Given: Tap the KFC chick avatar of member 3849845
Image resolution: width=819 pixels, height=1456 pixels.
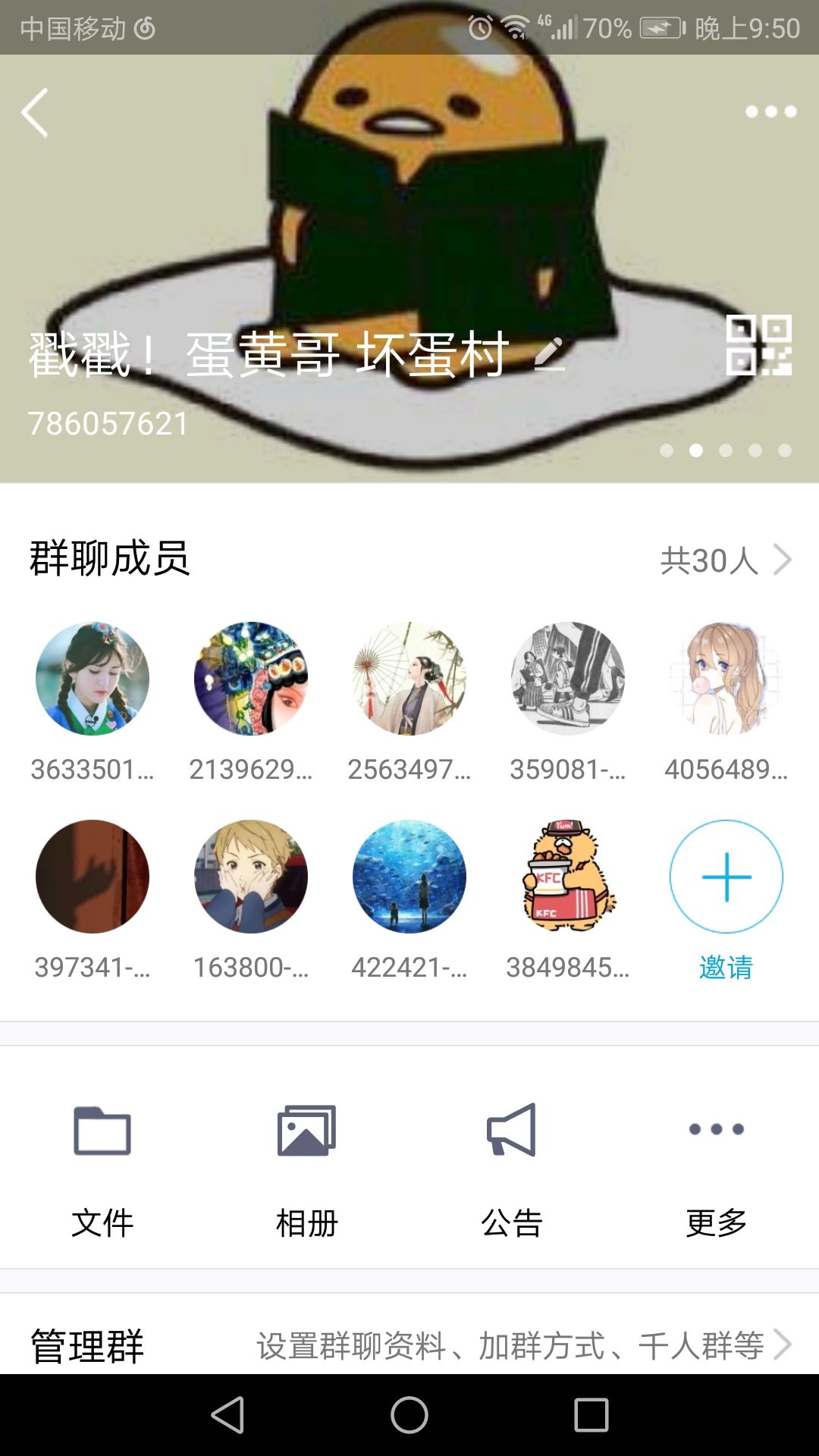Looking at the screenshot, I should tap(567, 876).
